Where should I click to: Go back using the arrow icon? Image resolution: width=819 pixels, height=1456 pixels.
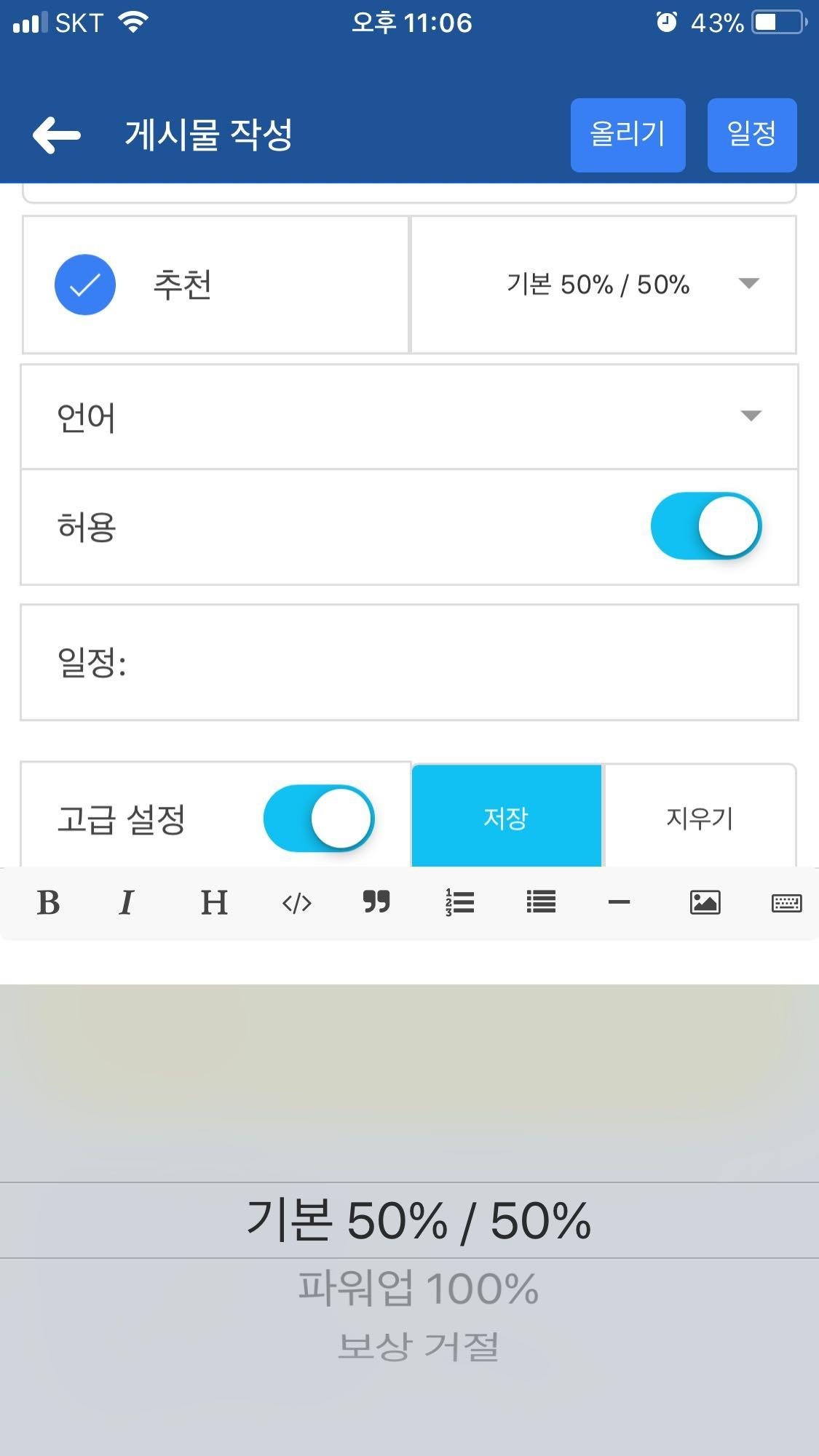pos(56,135)
